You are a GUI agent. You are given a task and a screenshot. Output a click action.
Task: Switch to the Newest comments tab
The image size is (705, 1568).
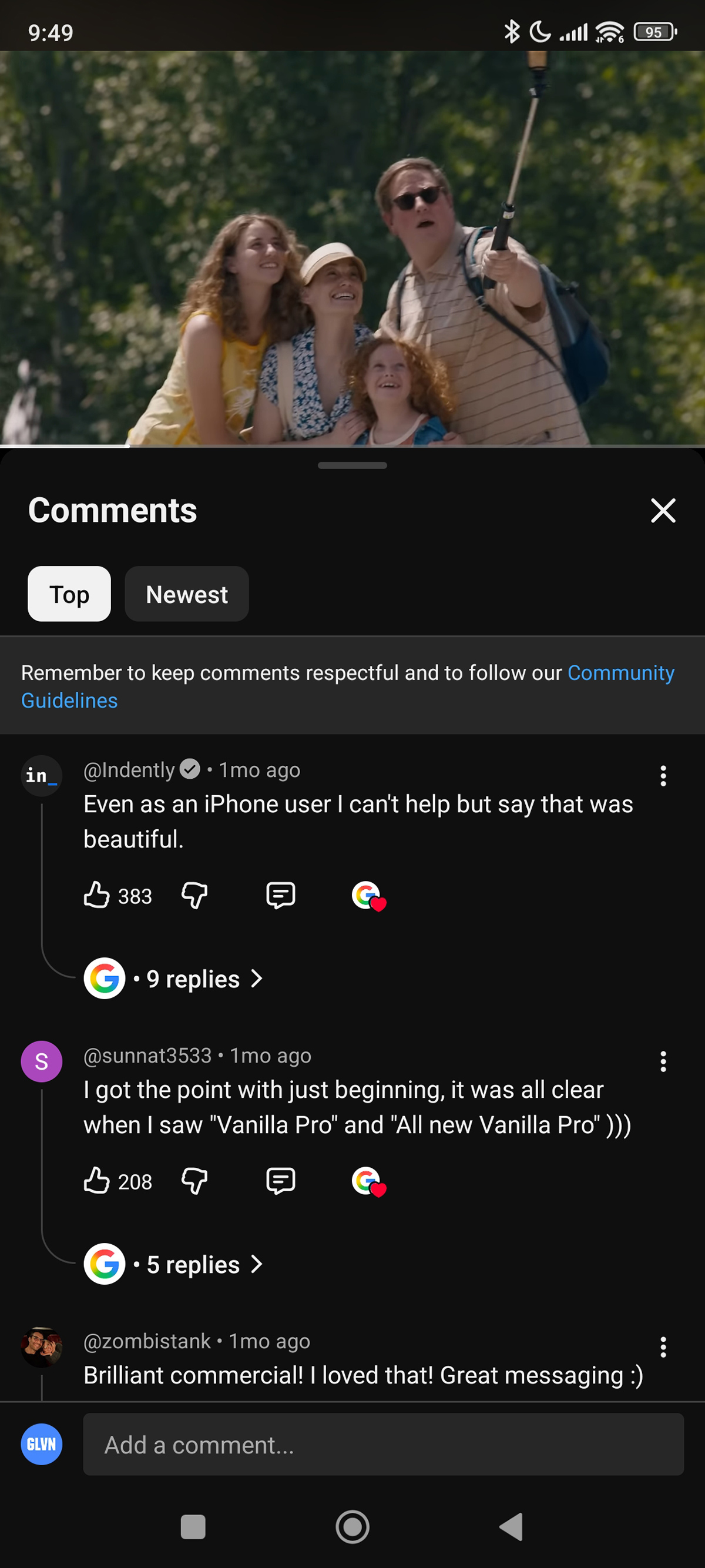(x=186, y=594)
